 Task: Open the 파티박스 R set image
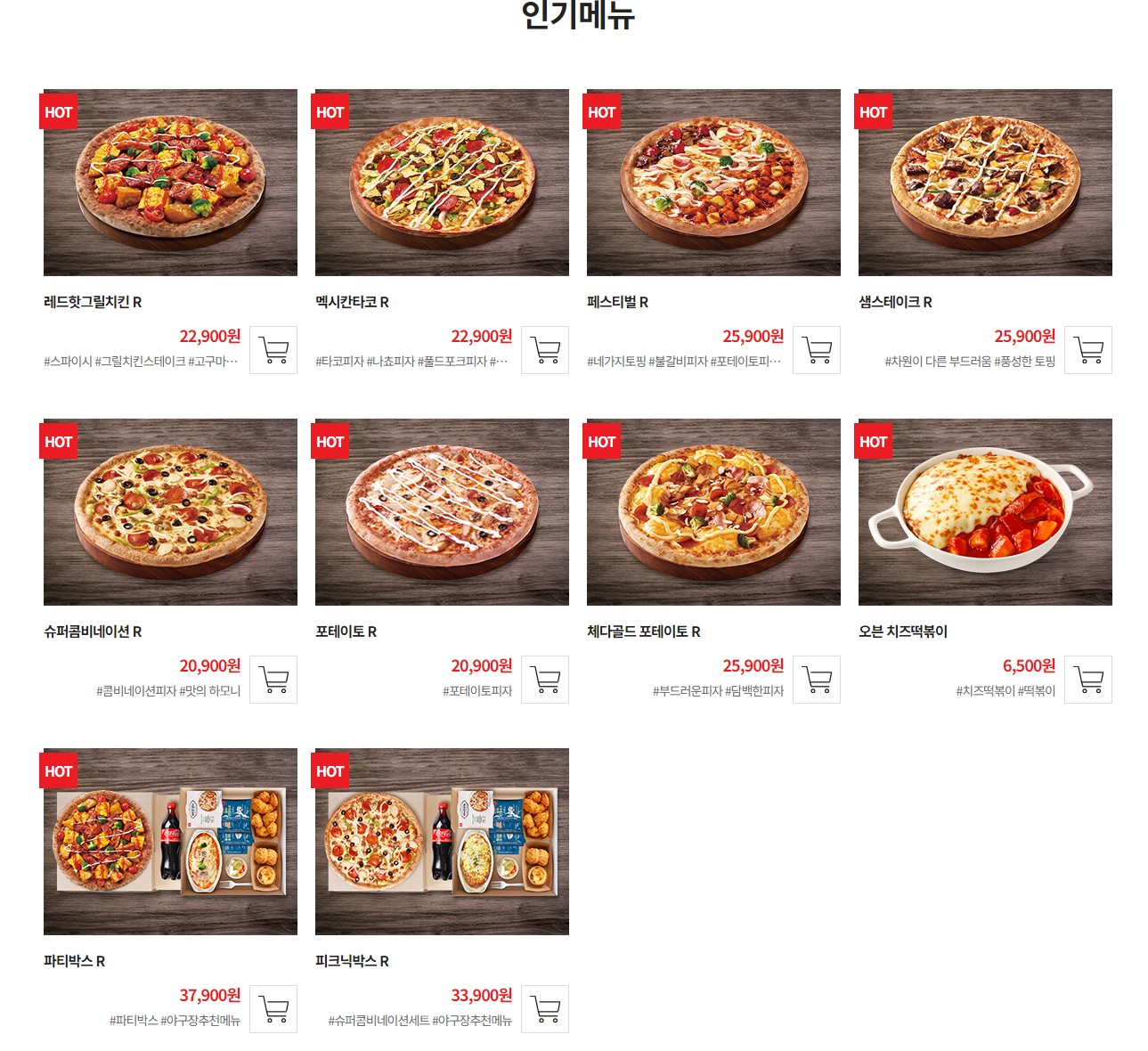pos(170,842)
